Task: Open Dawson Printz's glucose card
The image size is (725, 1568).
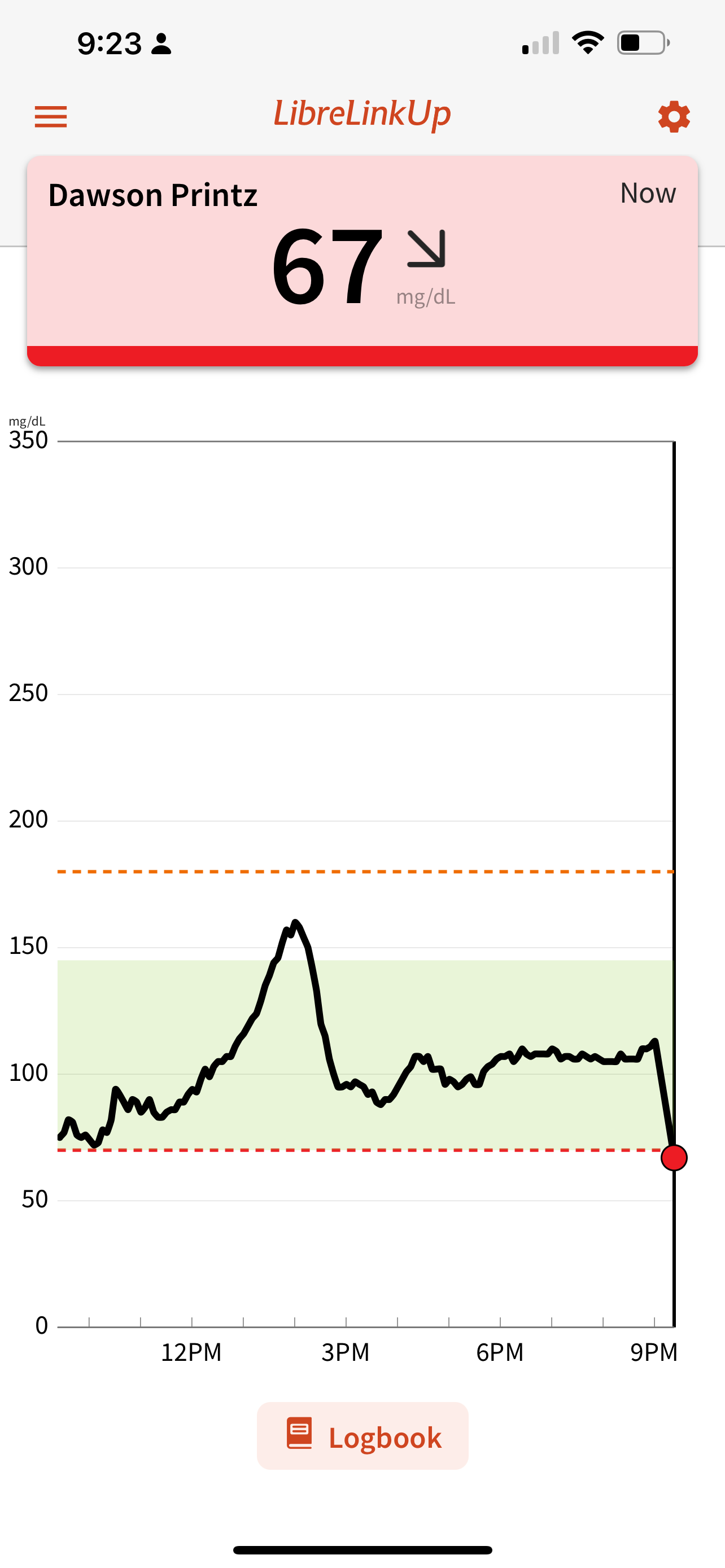Action: [x=362, y=261]
